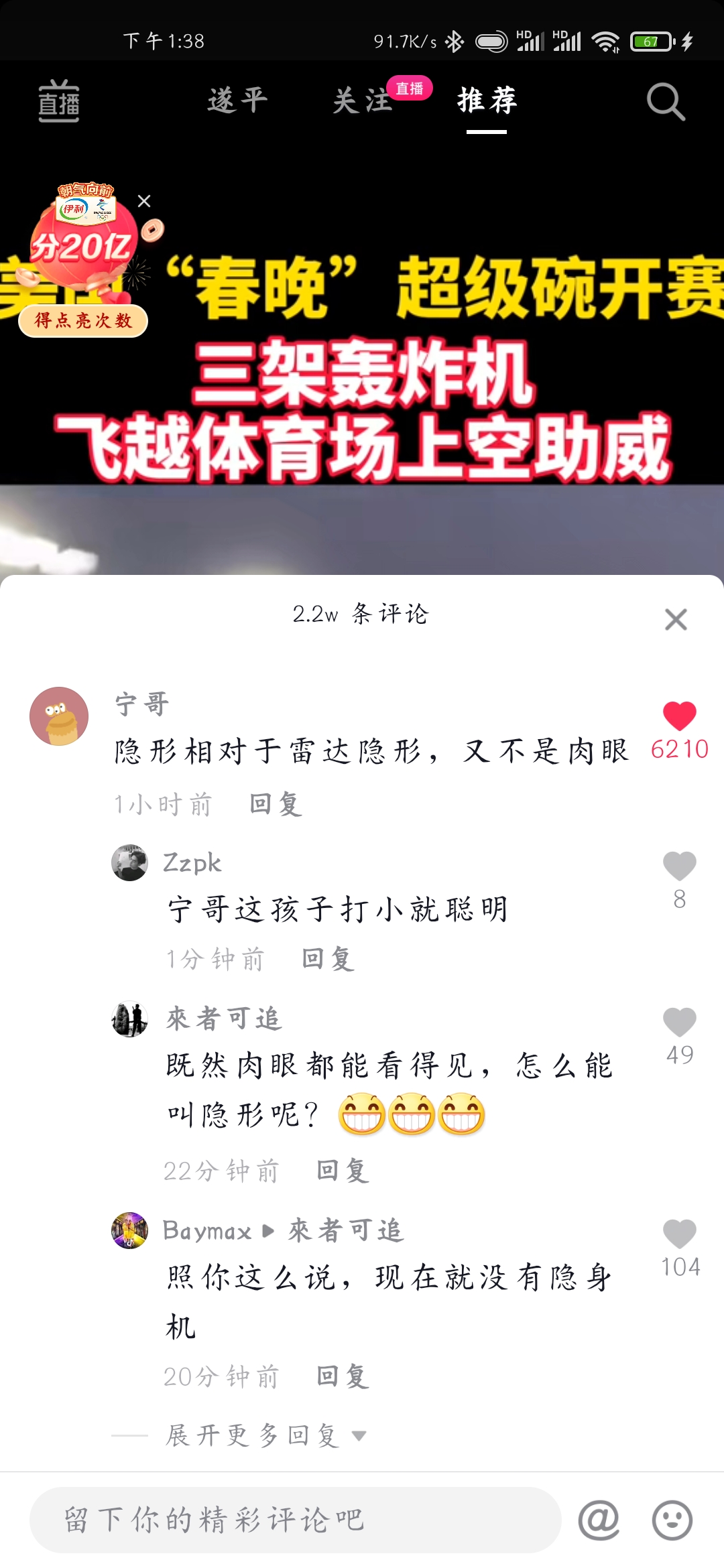
Task: Switch to the 关注 tab
Action: 361,103
